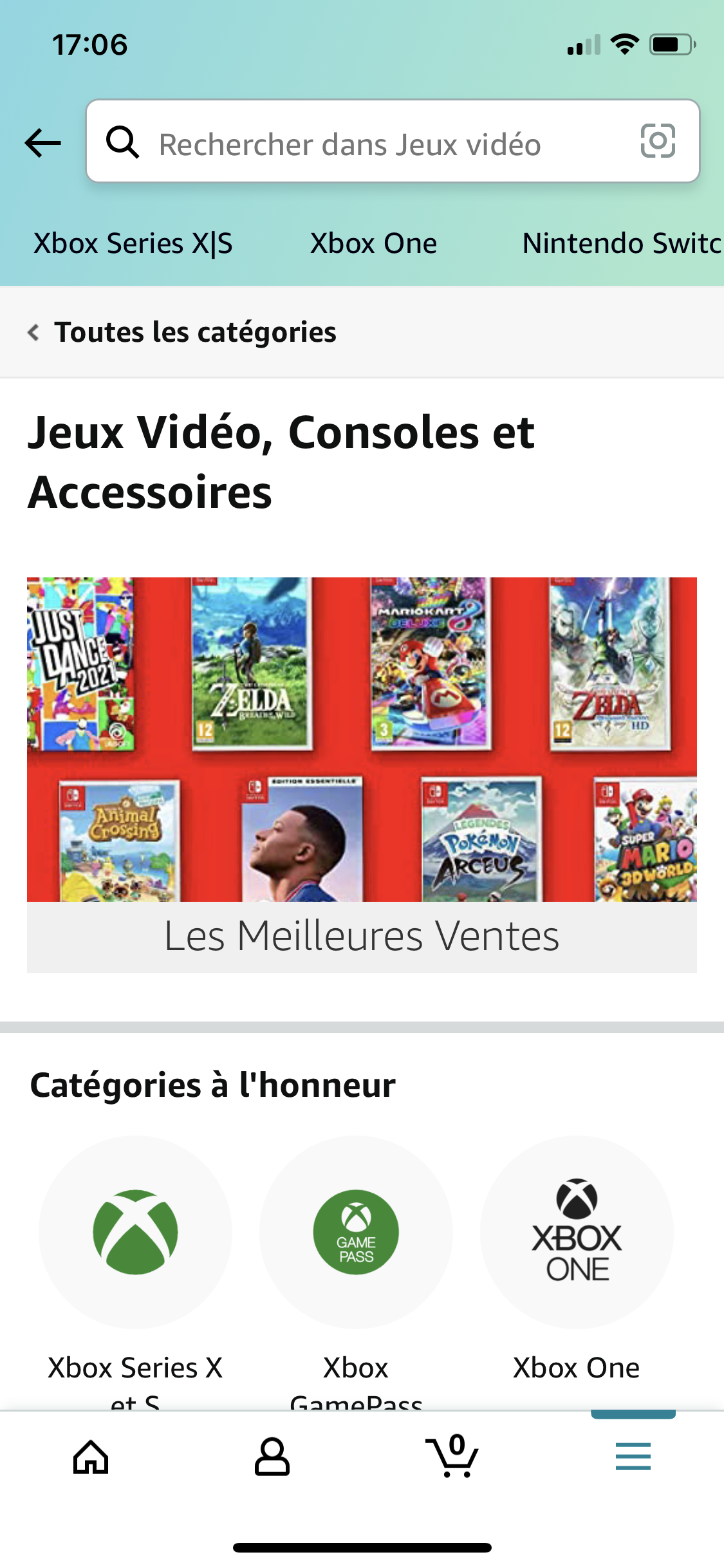Open the Xbox GamePass category
The width and height of the screenshot is (724, 1568).
coord(356,1233)
